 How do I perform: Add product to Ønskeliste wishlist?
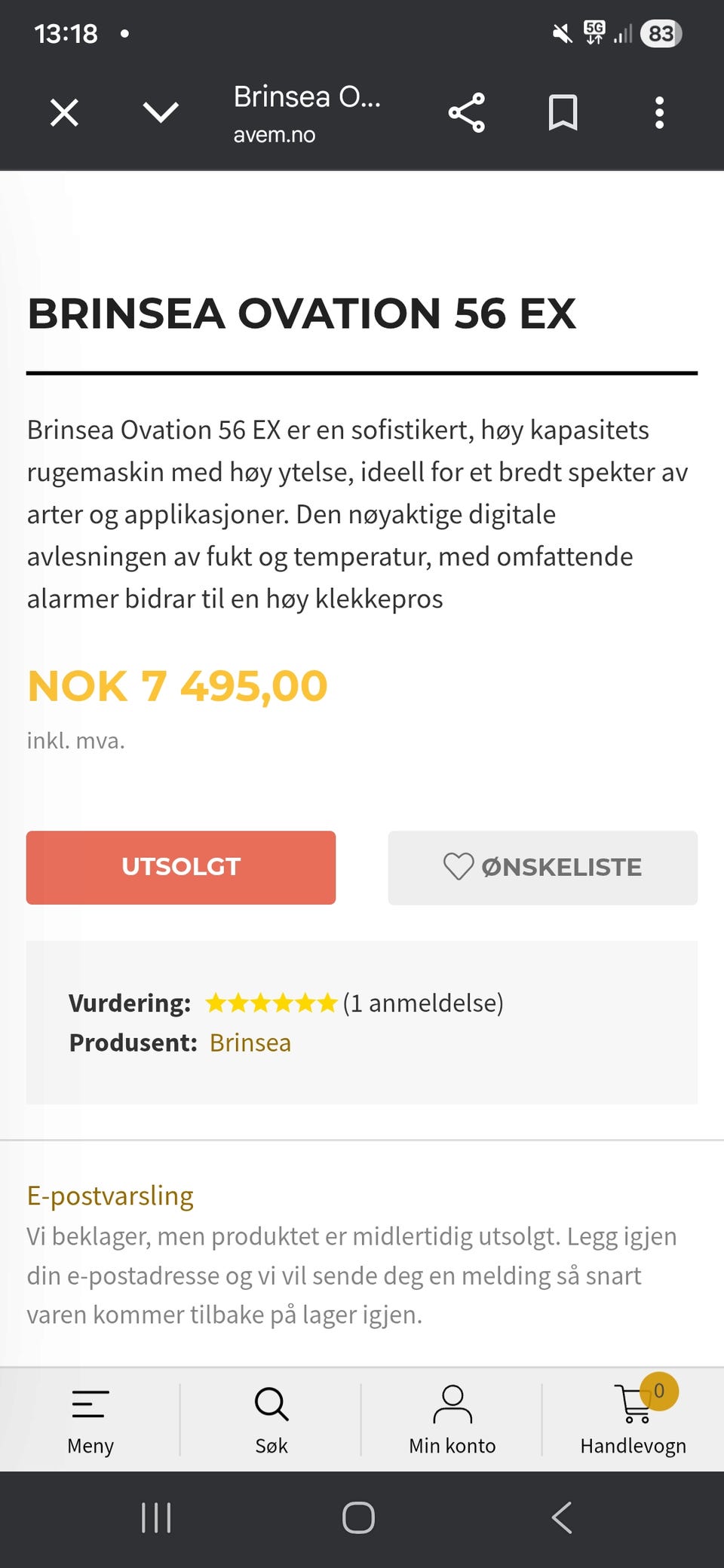click(542, 868)
